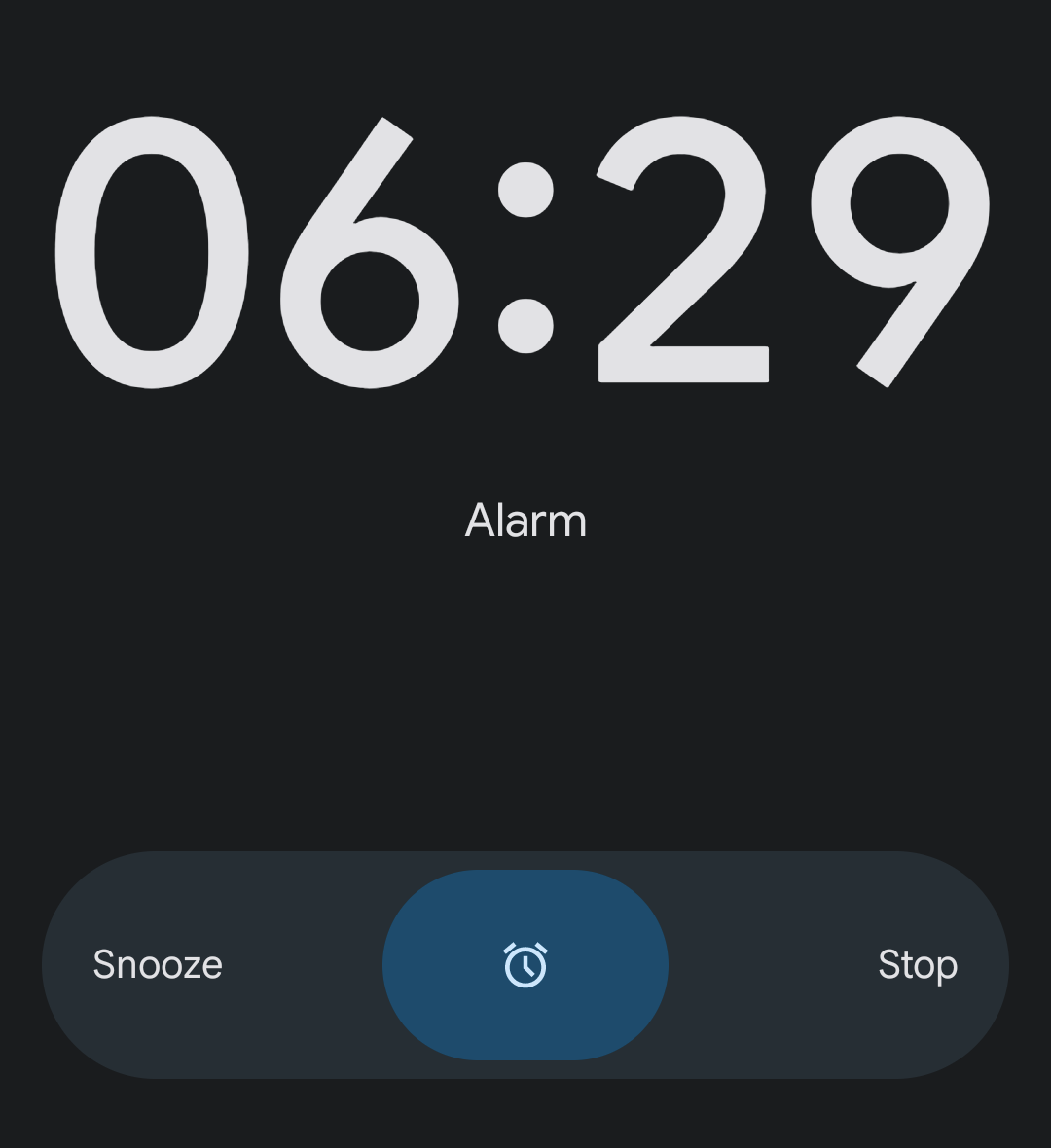Snooze the ringing alarm
Viewport: 1051px width, 1148px height.
(158, 965)
